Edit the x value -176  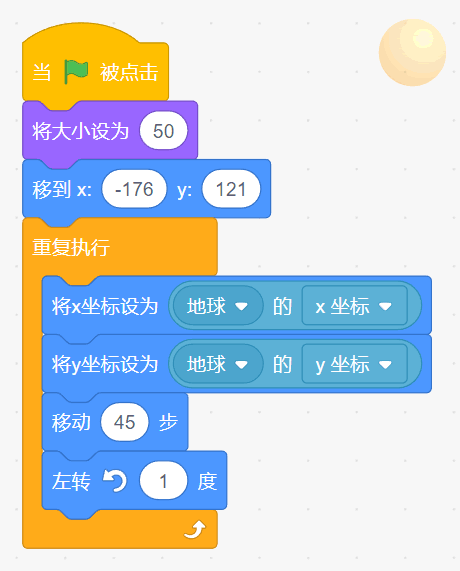134,189
